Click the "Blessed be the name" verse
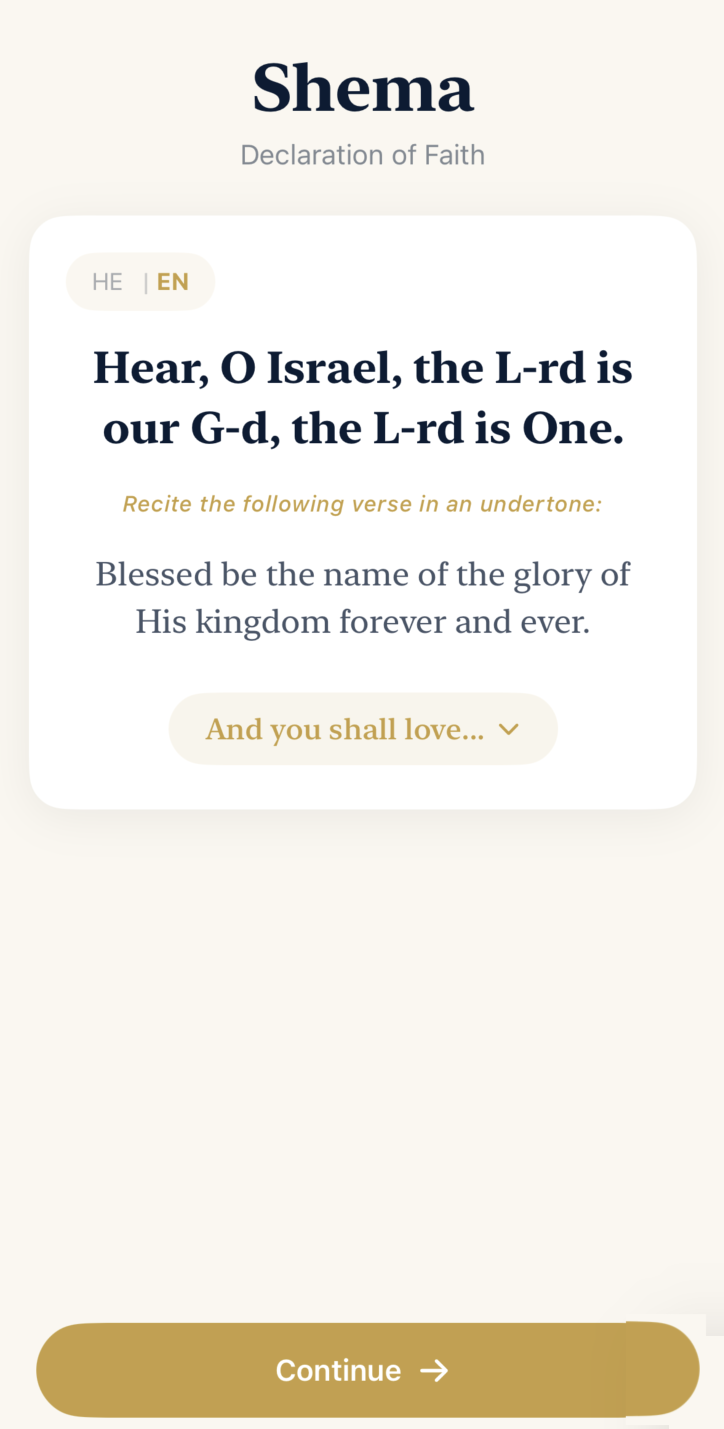 coord(362,597)
